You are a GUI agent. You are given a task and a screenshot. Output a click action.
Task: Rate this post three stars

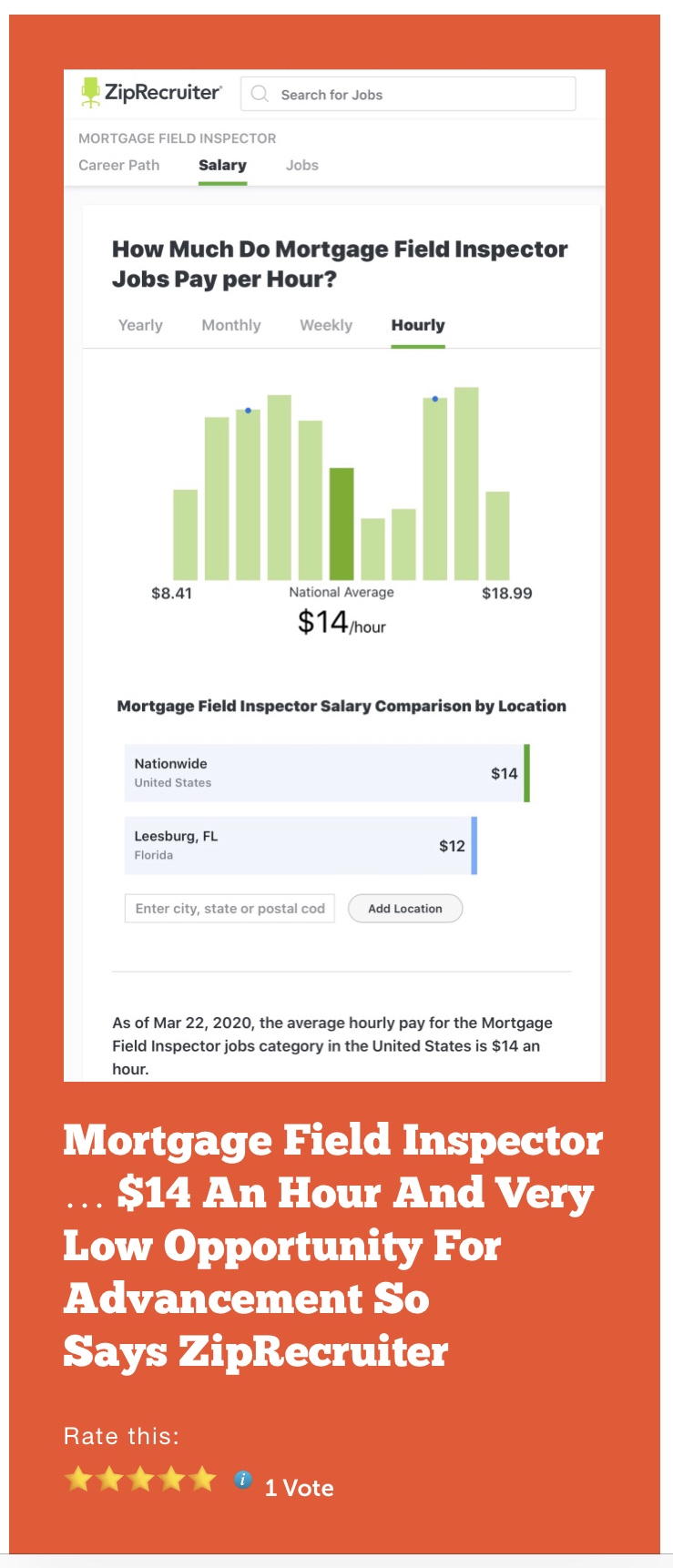click(141, 1479)
